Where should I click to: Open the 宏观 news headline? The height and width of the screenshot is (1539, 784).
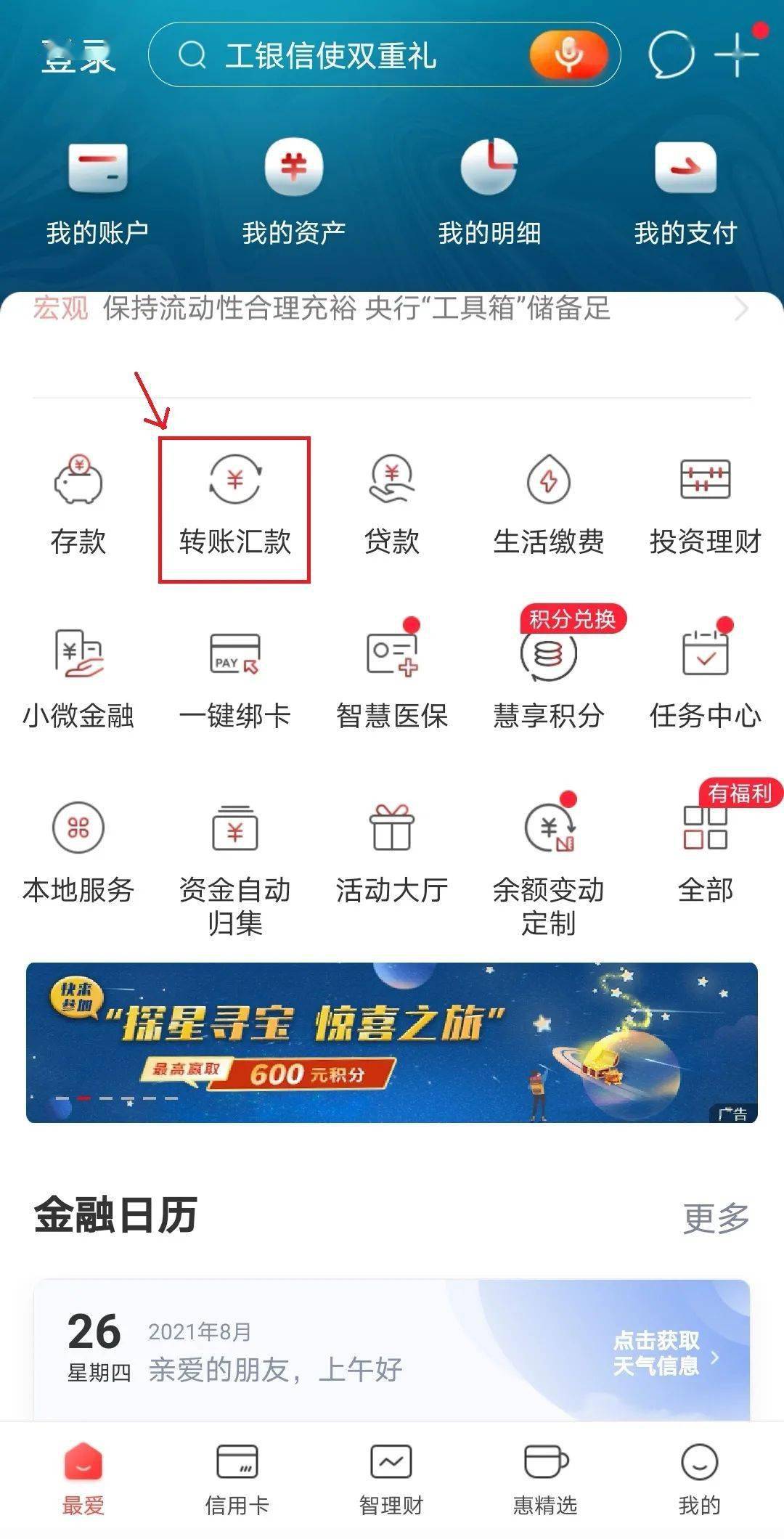point(356,309)
